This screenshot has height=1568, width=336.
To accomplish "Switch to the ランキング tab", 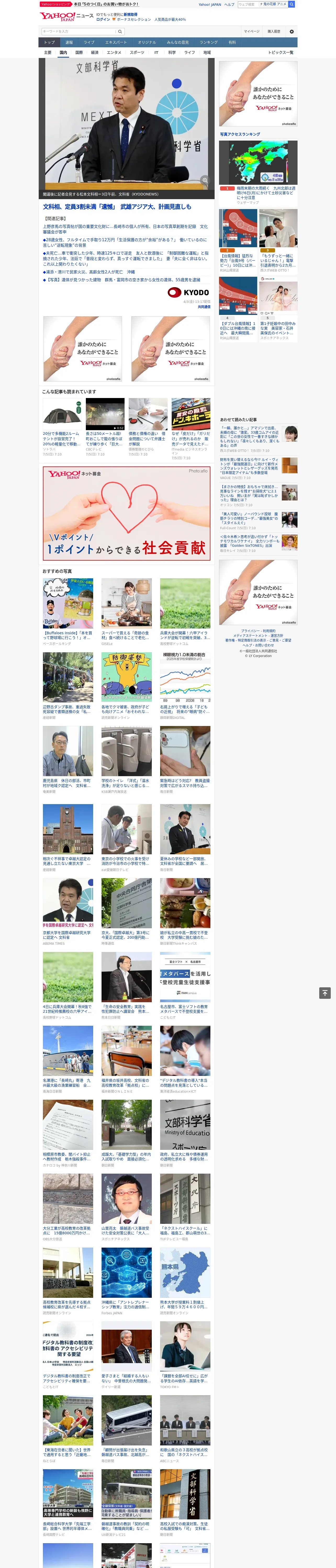I will pos(209,42).
